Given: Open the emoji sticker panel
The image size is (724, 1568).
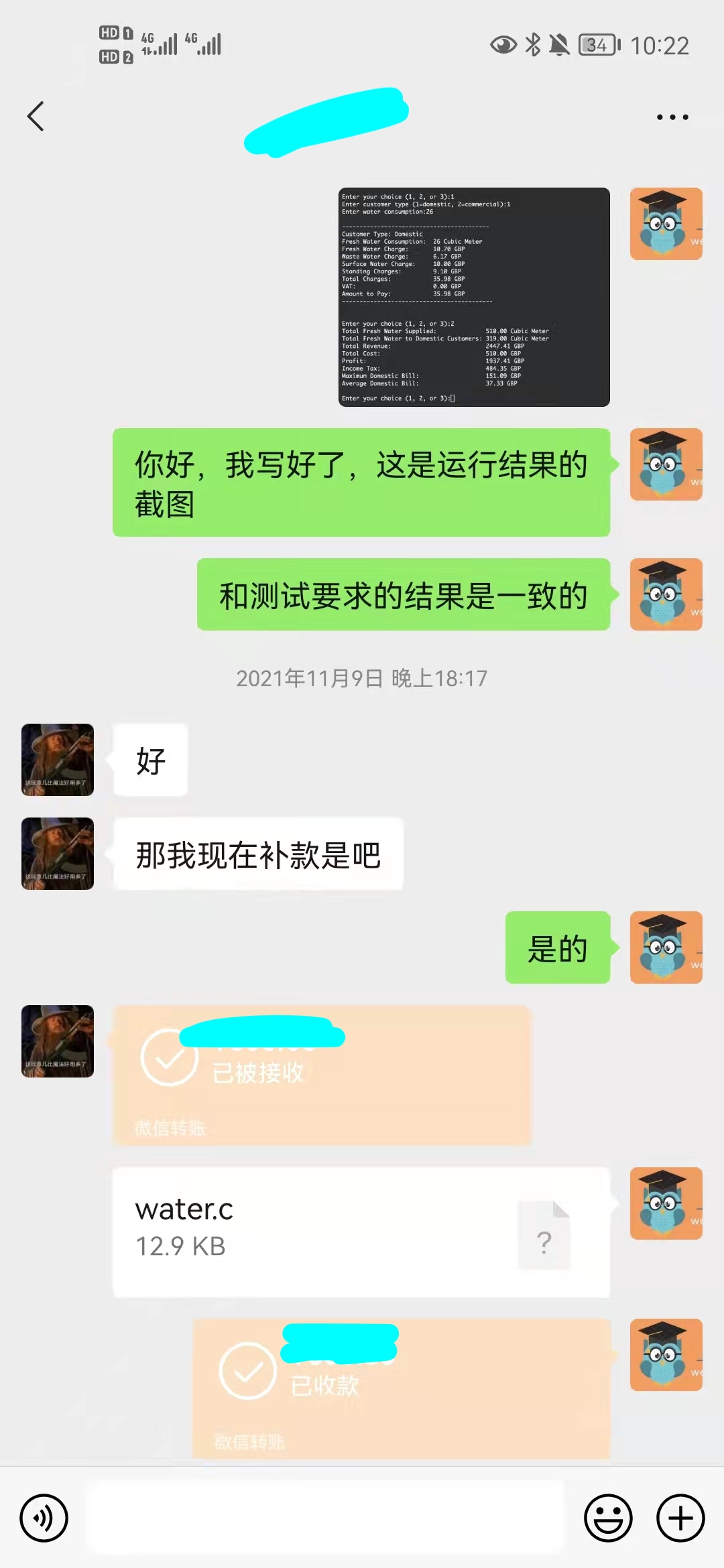Looking at the screenshot, I should click(608, 1518).
